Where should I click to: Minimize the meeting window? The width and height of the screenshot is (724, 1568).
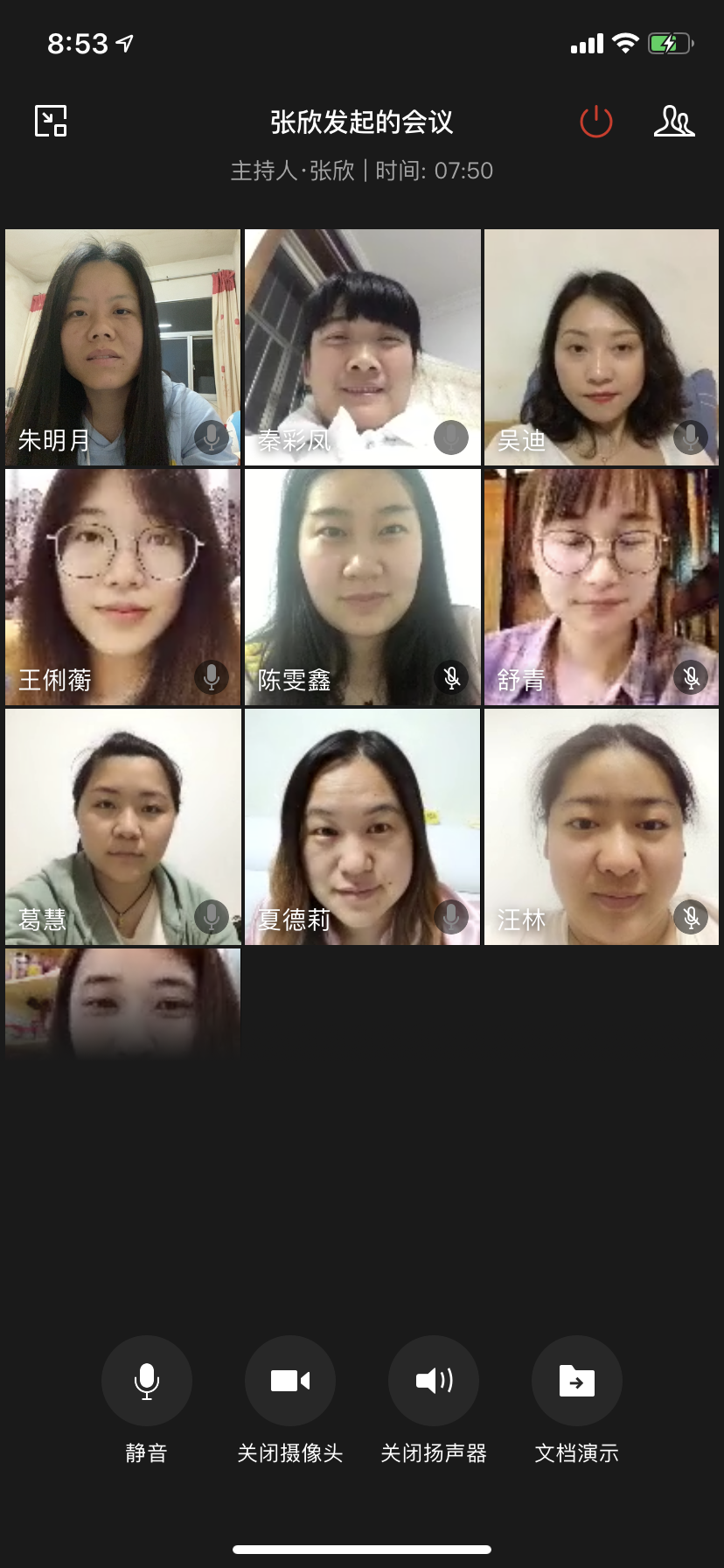[51, 121]
